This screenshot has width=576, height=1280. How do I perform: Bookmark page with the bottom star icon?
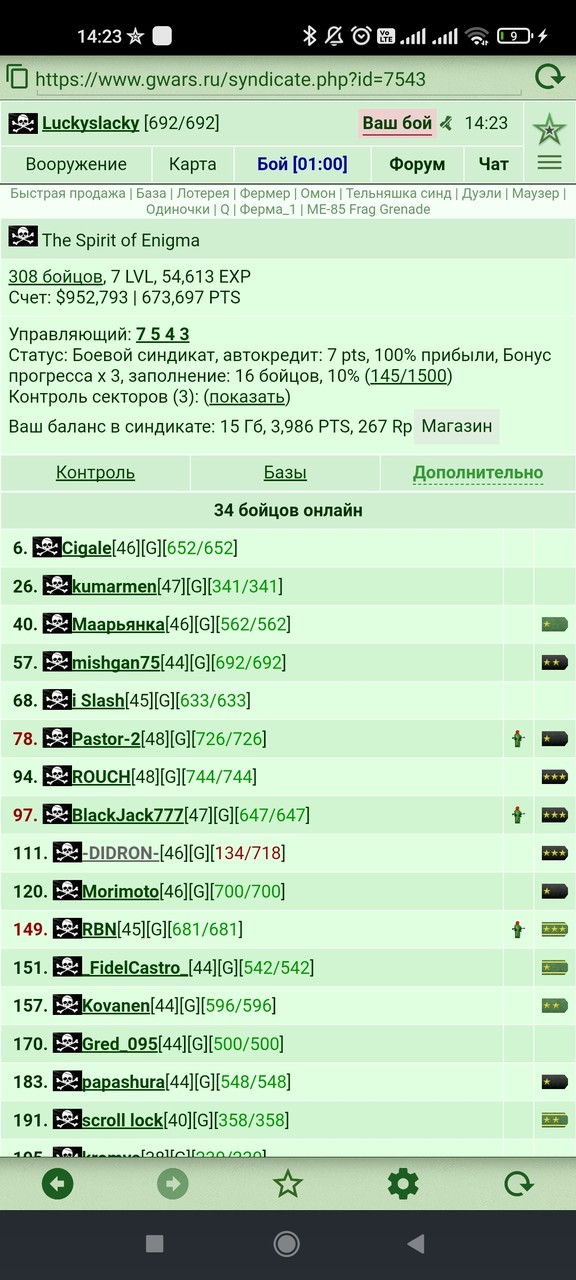pyautogui.click(x=288, y=1185)
